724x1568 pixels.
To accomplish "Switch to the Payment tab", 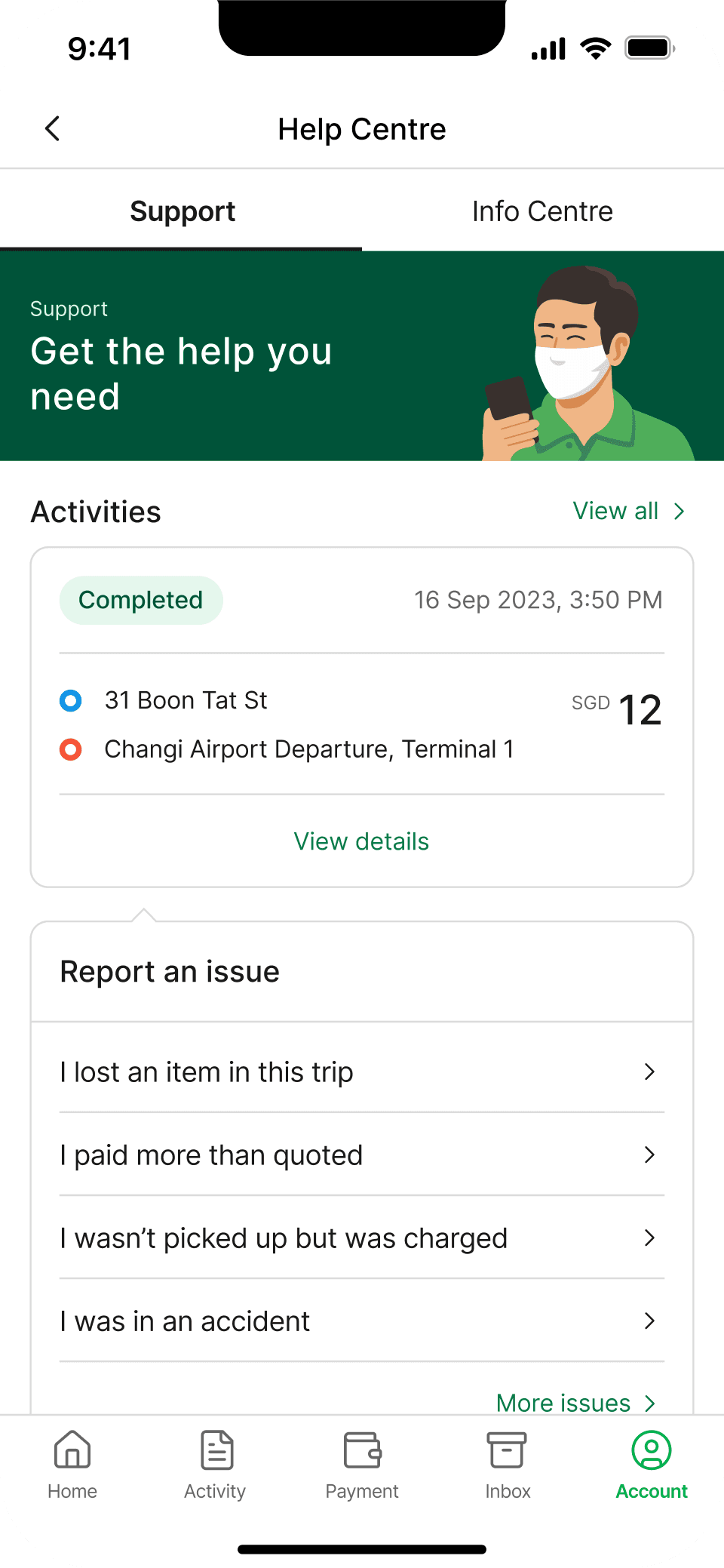I will tap(362, 1464).
